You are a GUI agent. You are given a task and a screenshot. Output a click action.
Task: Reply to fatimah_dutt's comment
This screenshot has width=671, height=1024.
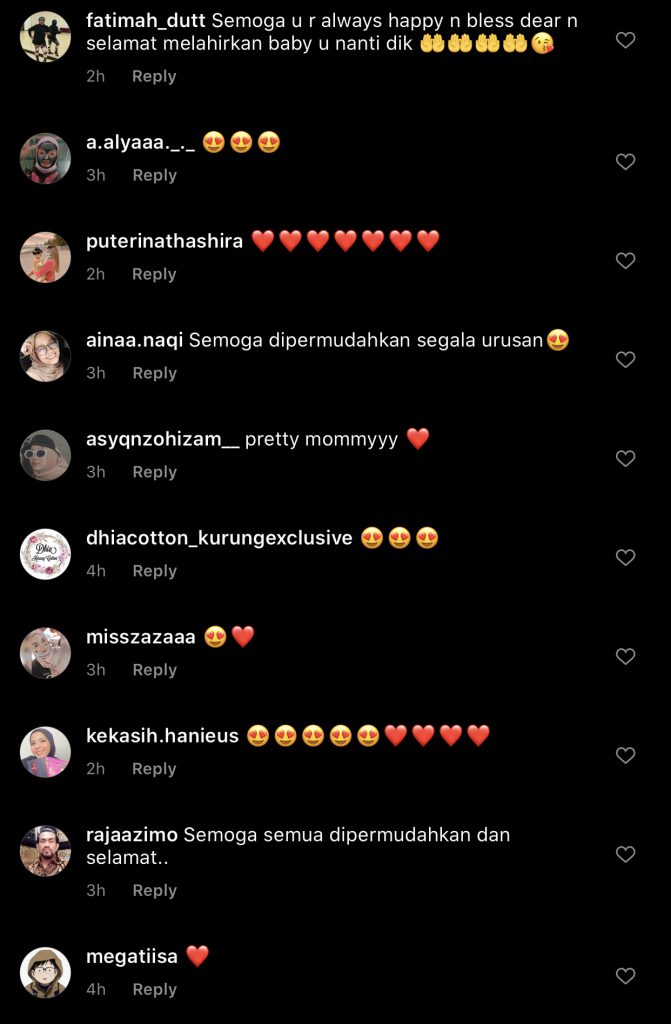pyautogui.click(x=154, y=76)
